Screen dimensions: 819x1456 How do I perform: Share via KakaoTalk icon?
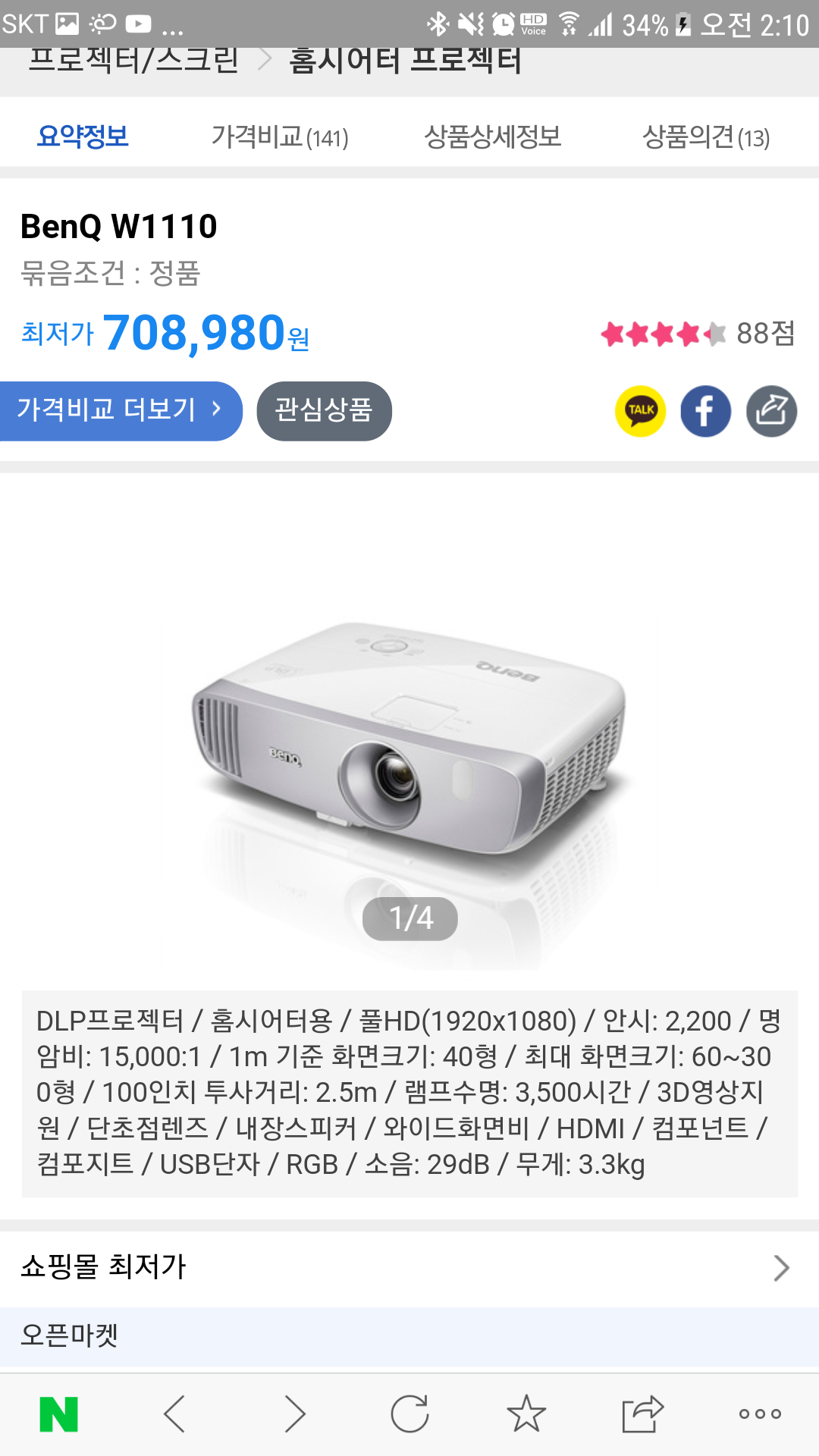click(641, 411)
